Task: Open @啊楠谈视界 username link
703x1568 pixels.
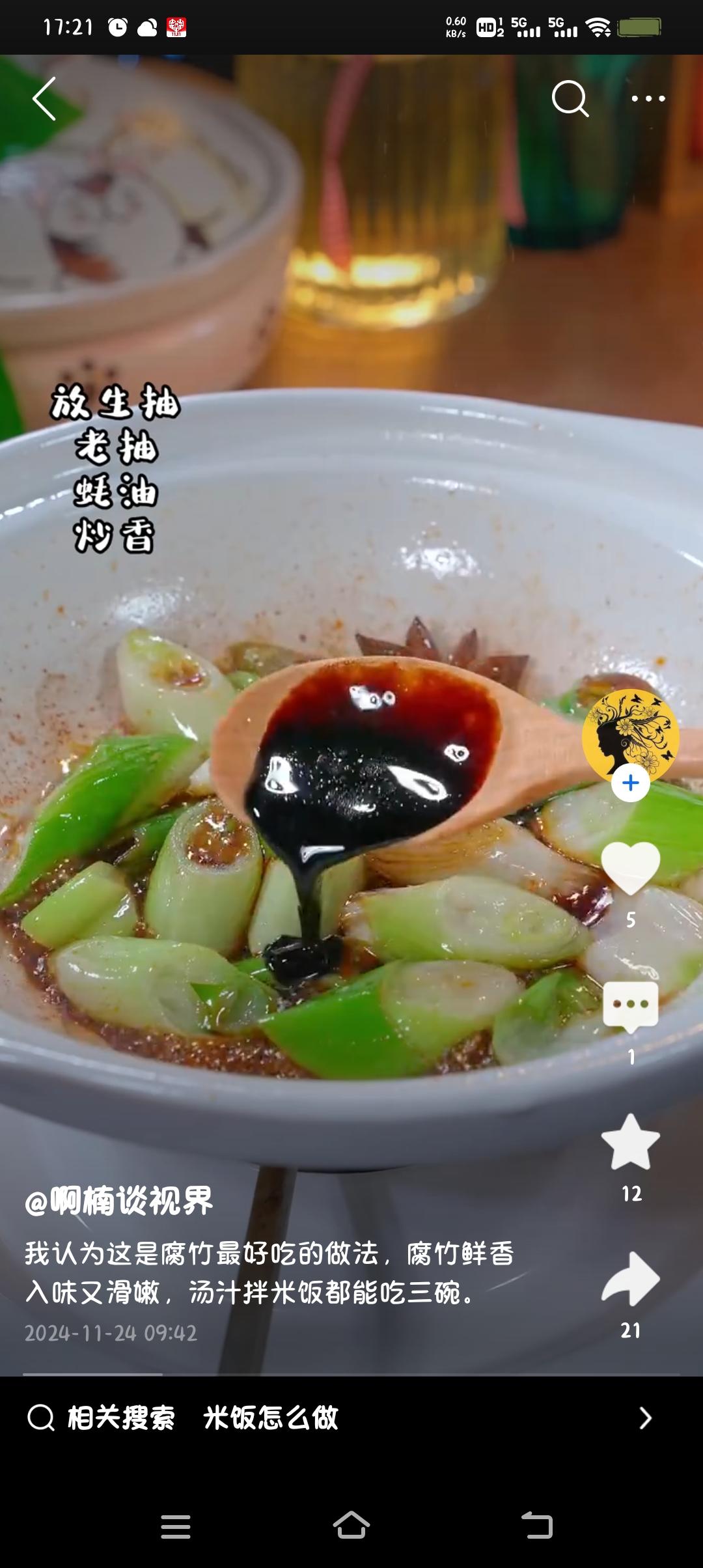Action: [x=119, y=1200]
